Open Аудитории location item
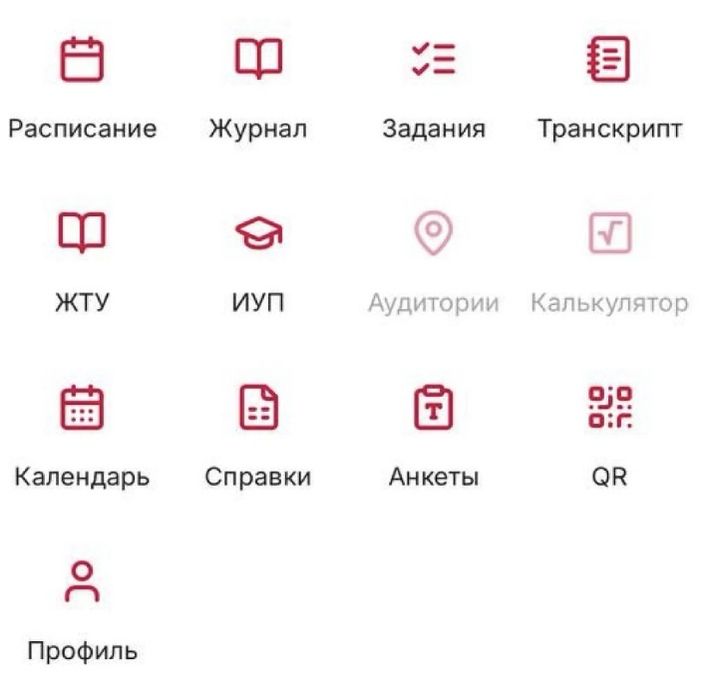The width and height of the screenshot is (712, 699). 434,237
